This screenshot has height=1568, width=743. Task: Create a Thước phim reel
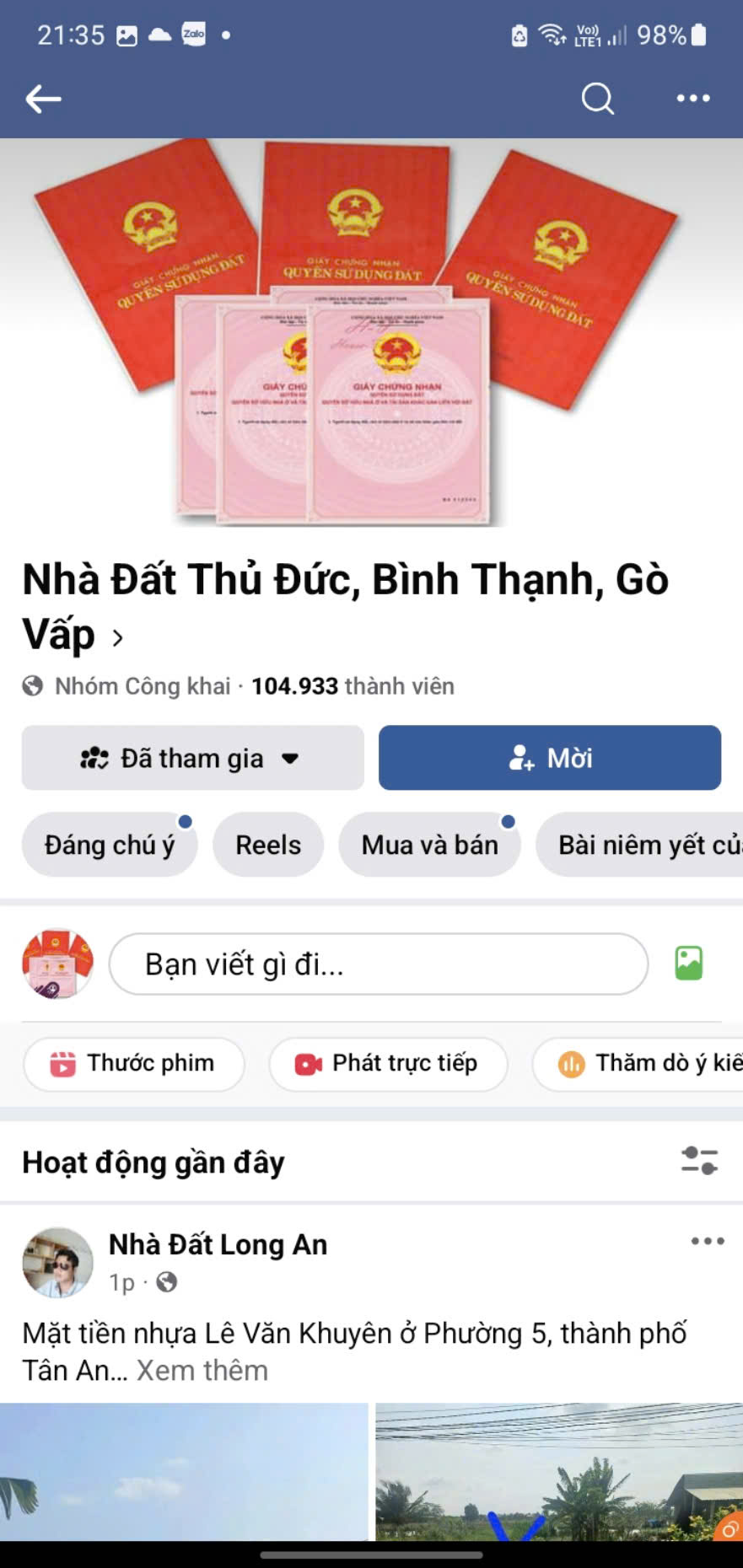pyautogui.click(x=134, y=1064)
